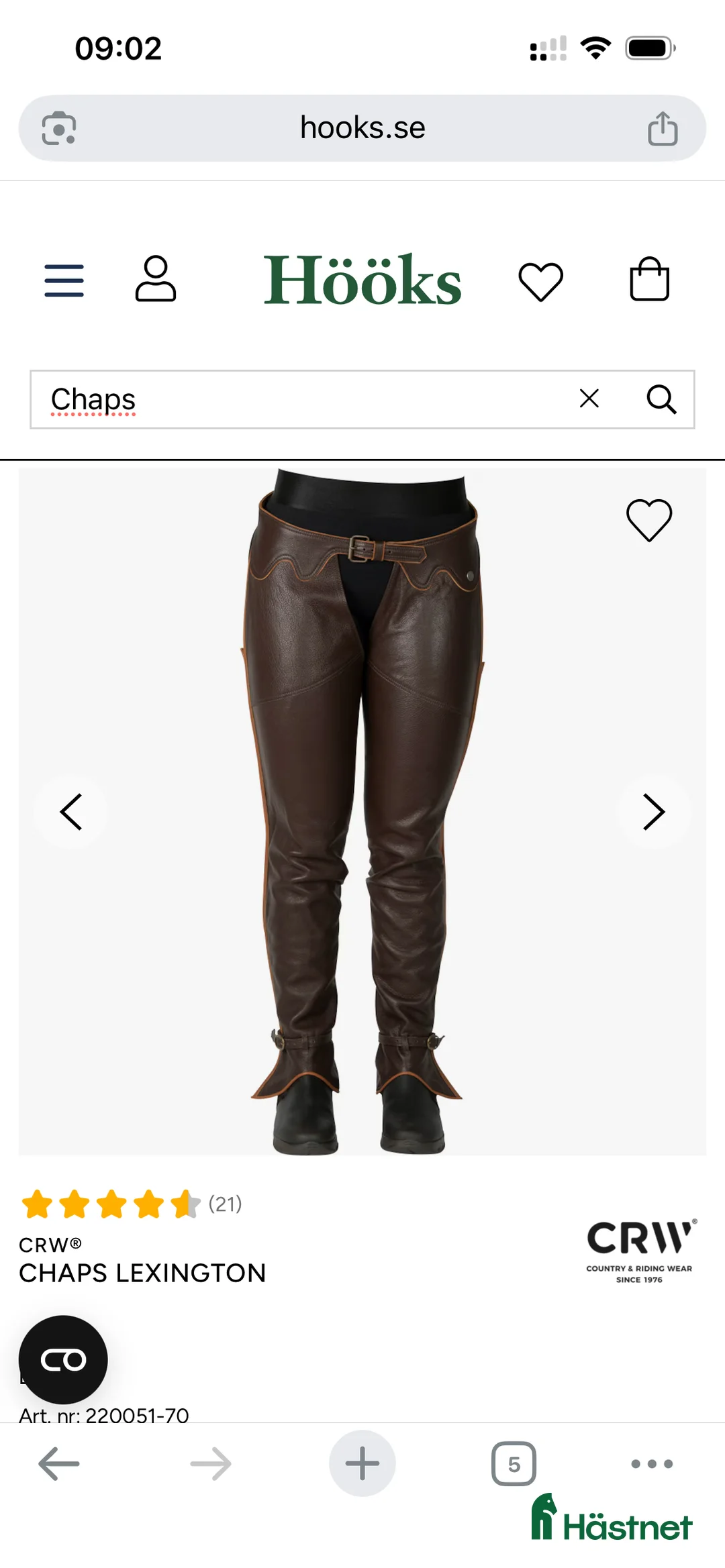Open the shopping bag
The image size is (725, 1568).
coord(649,279)
